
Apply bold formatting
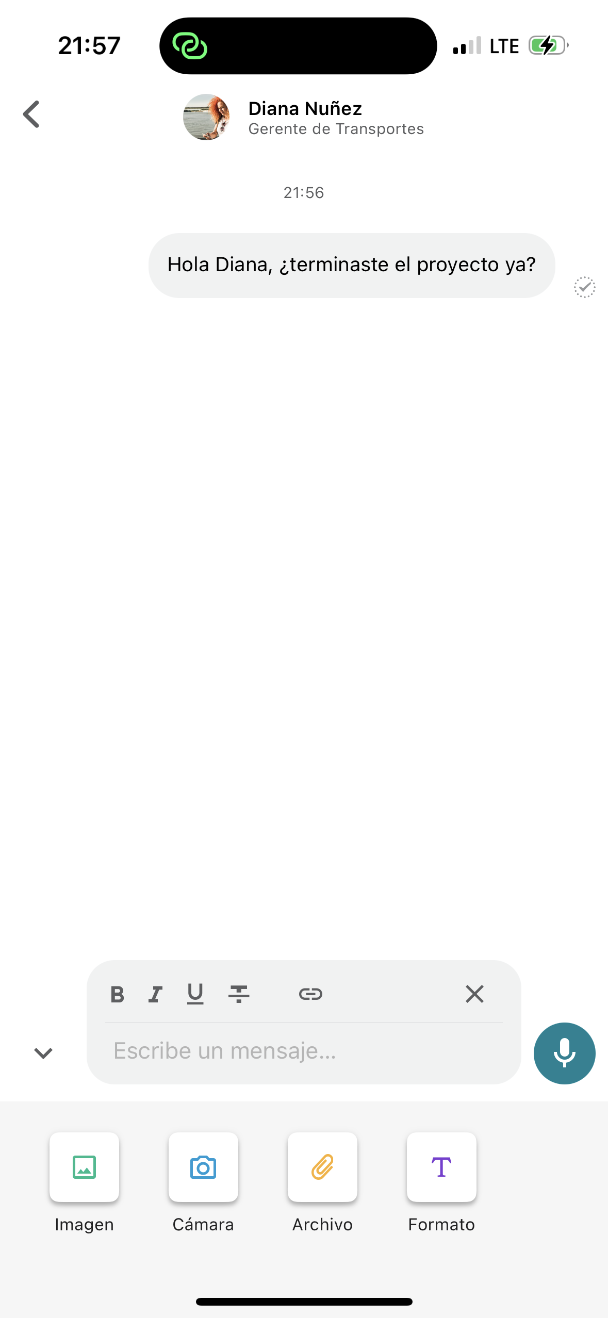[x=117, y=994]
